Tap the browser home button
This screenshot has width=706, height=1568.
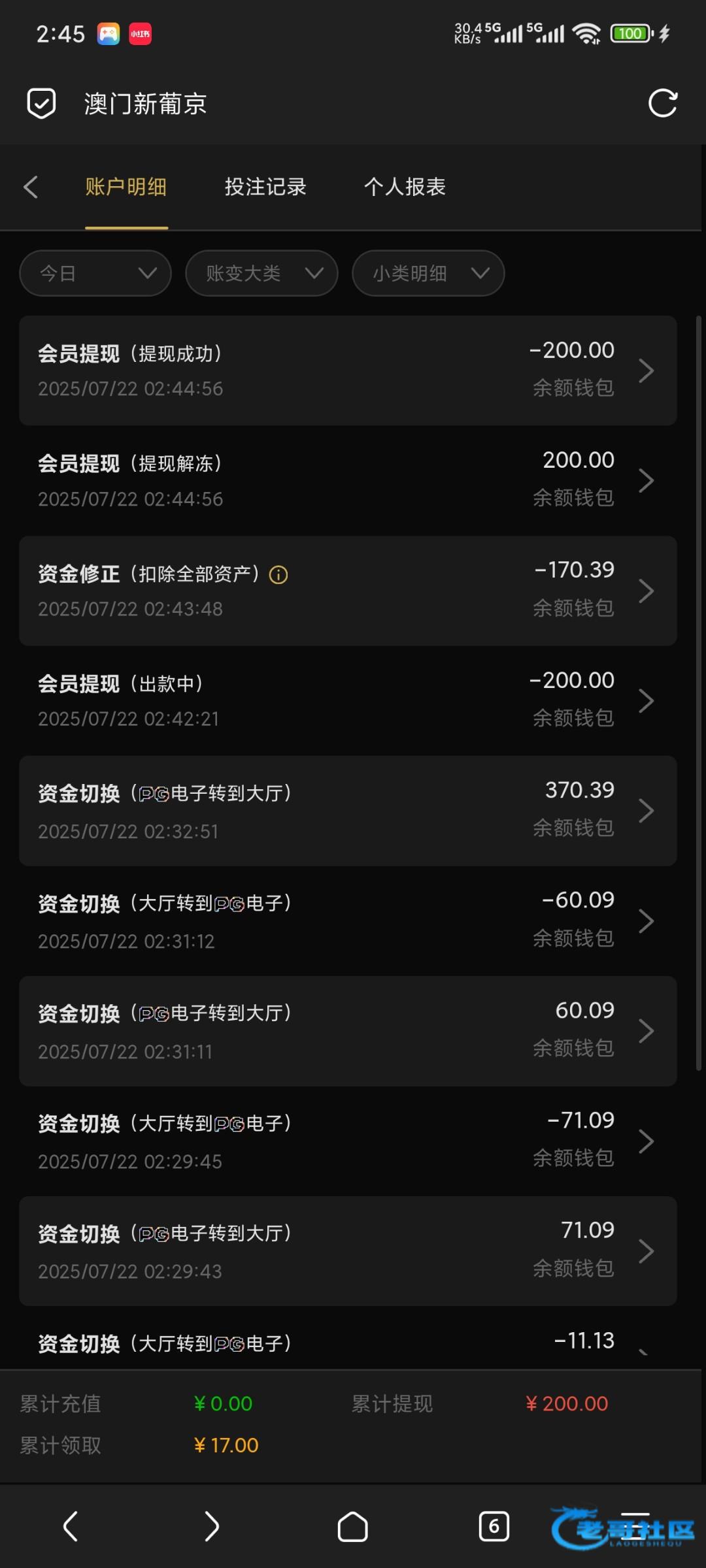click(352, 1527)
